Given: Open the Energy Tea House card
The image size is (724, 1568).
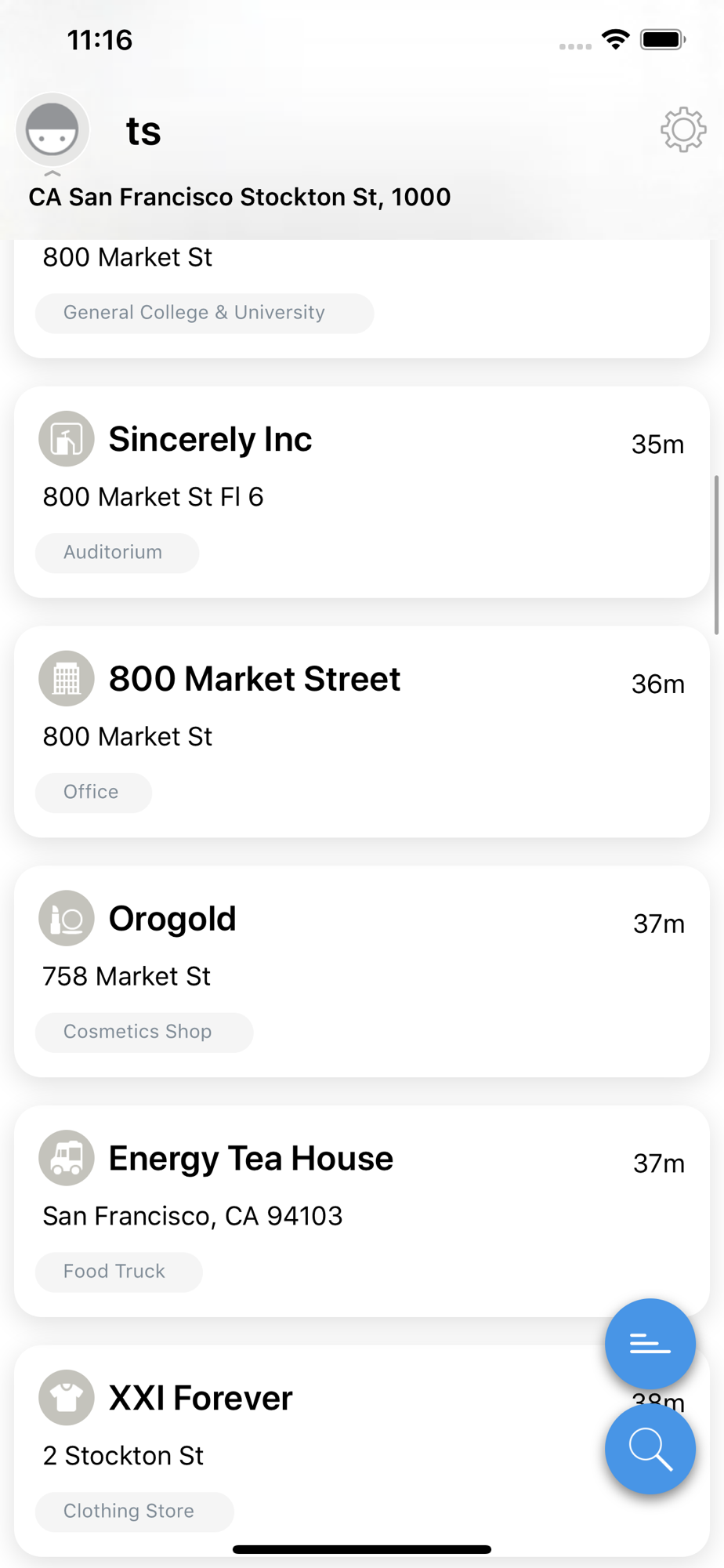Looking at the screenshot, I should pos(362,1211).
